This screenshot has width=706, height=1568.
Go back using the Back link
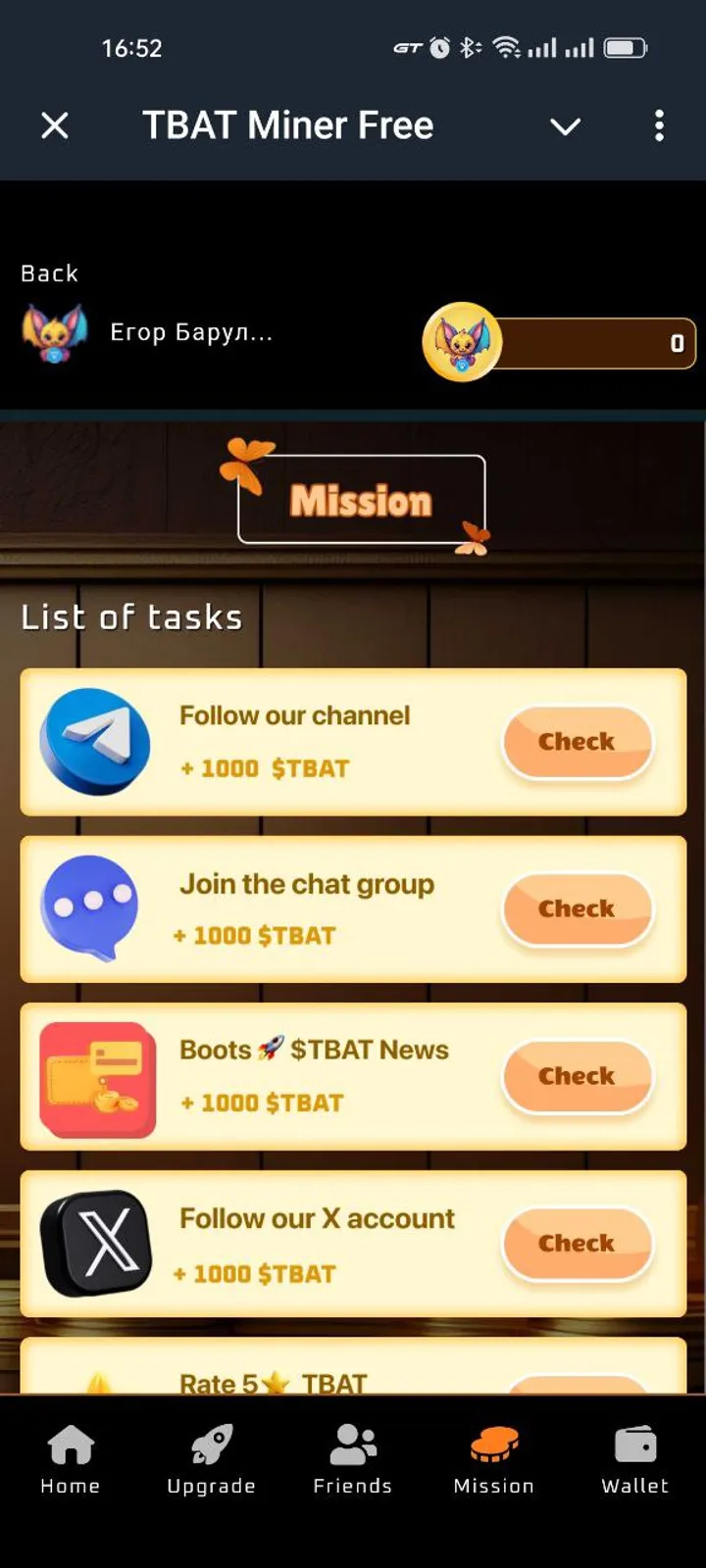[49, 273]
